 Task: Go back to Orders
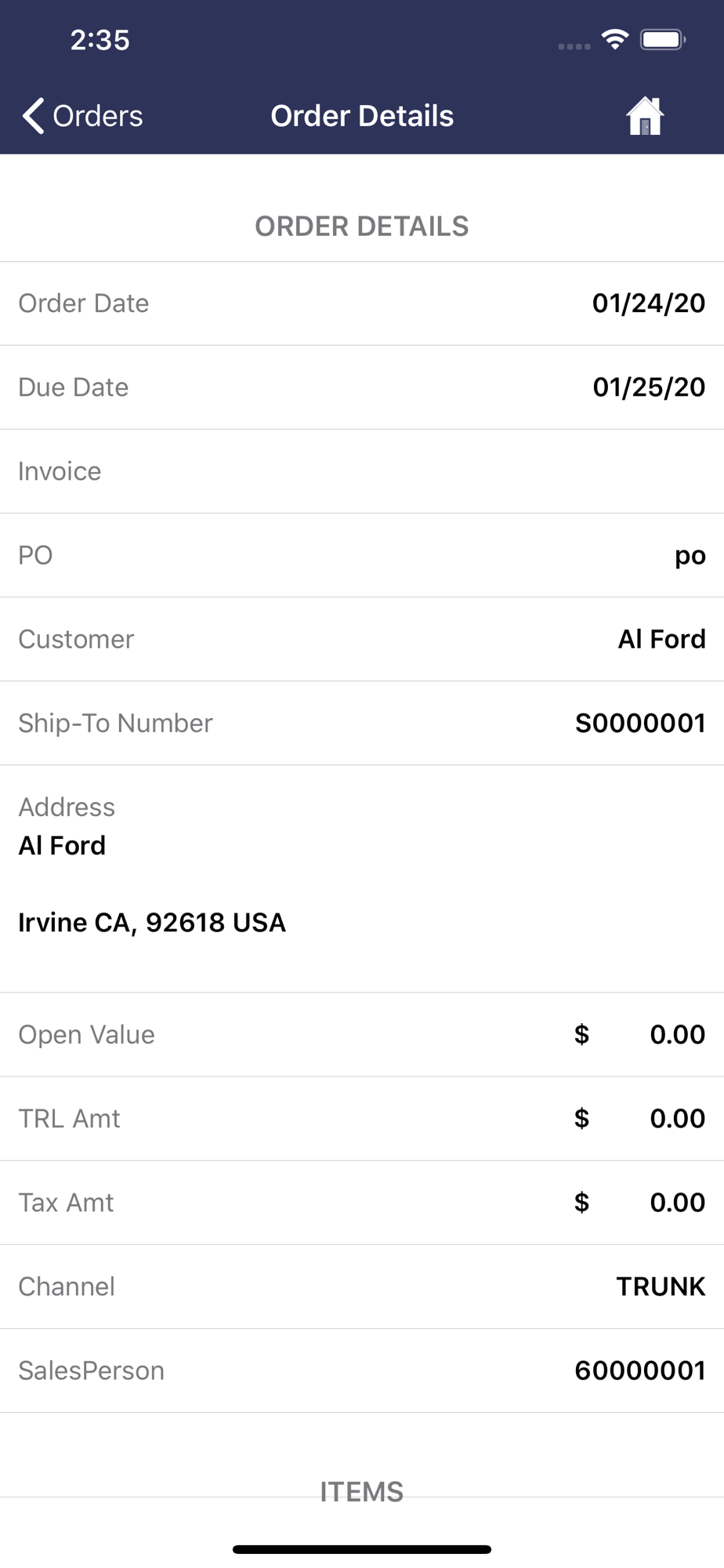(x=82, y=116)
